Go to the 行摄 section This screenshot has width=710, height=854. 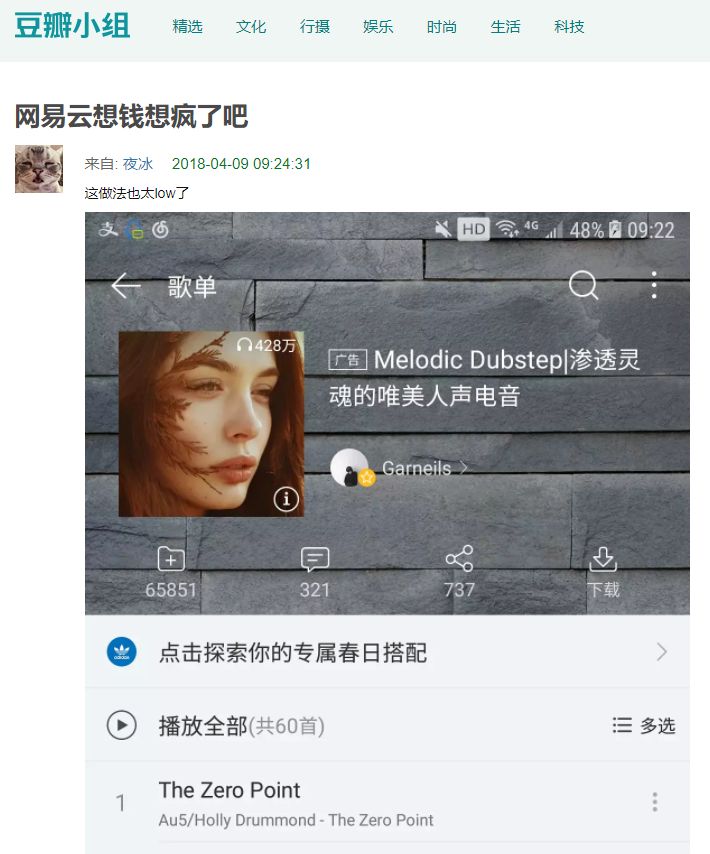click(315, 27)
